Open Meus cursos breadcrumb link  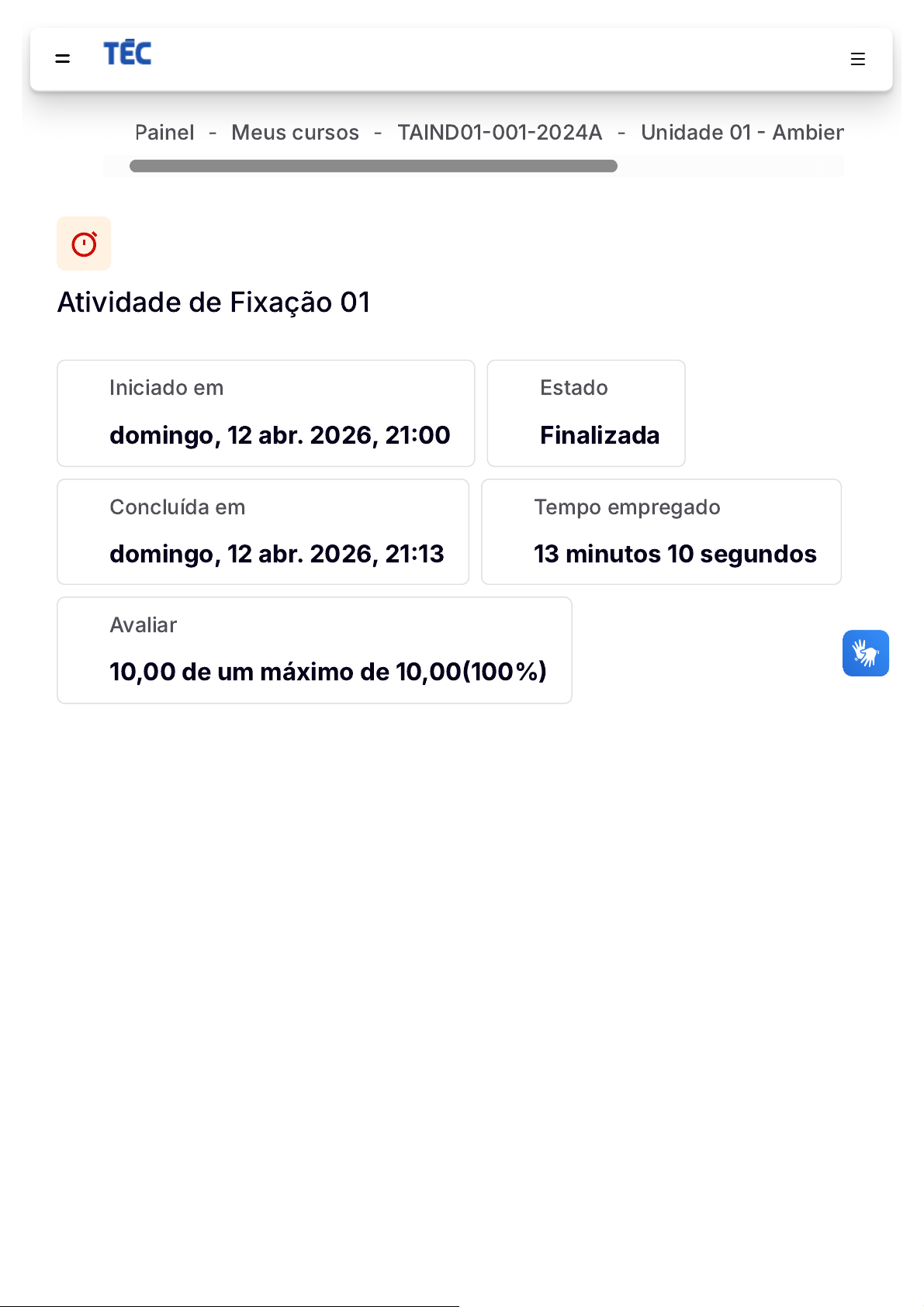pos(295,133)
